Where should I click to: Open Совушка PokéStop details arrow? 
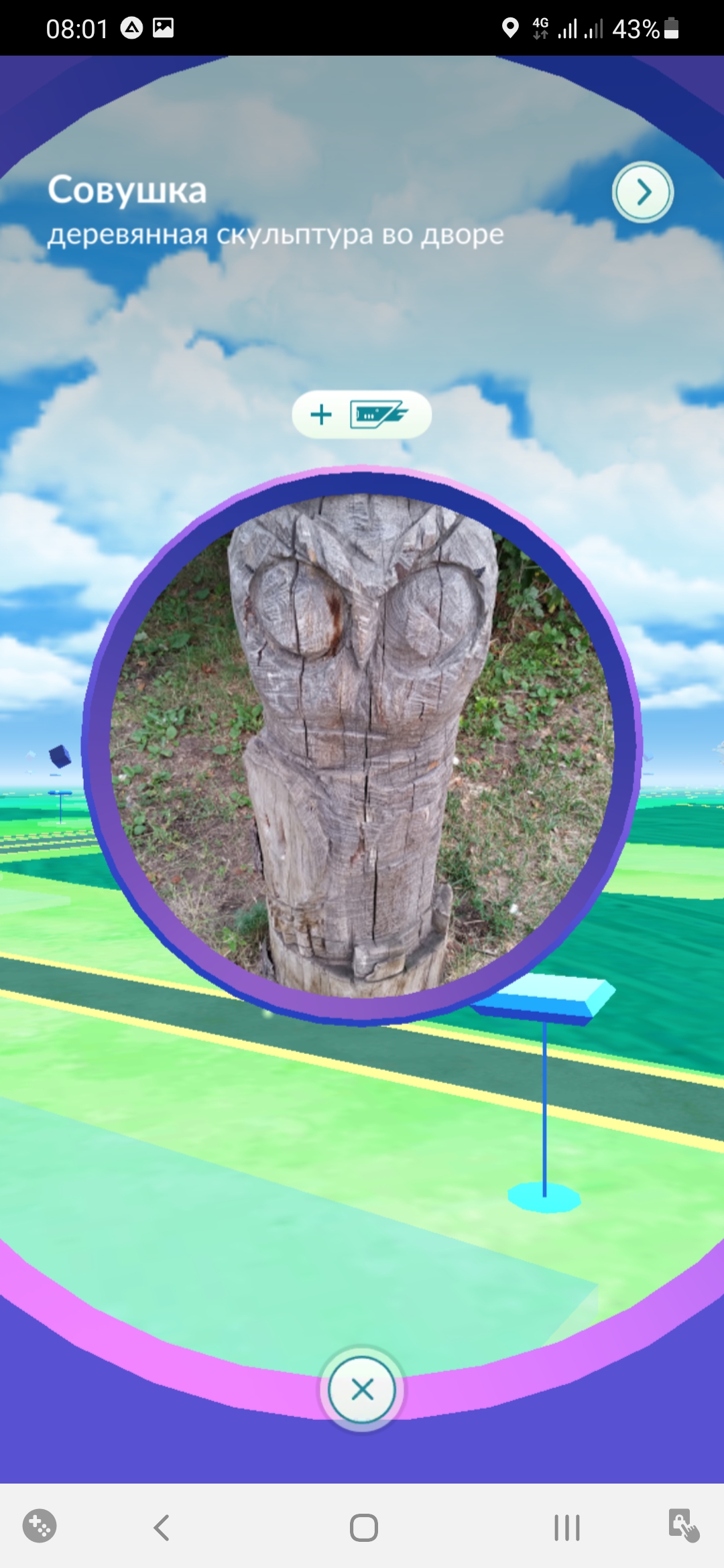tap(642, 192)
